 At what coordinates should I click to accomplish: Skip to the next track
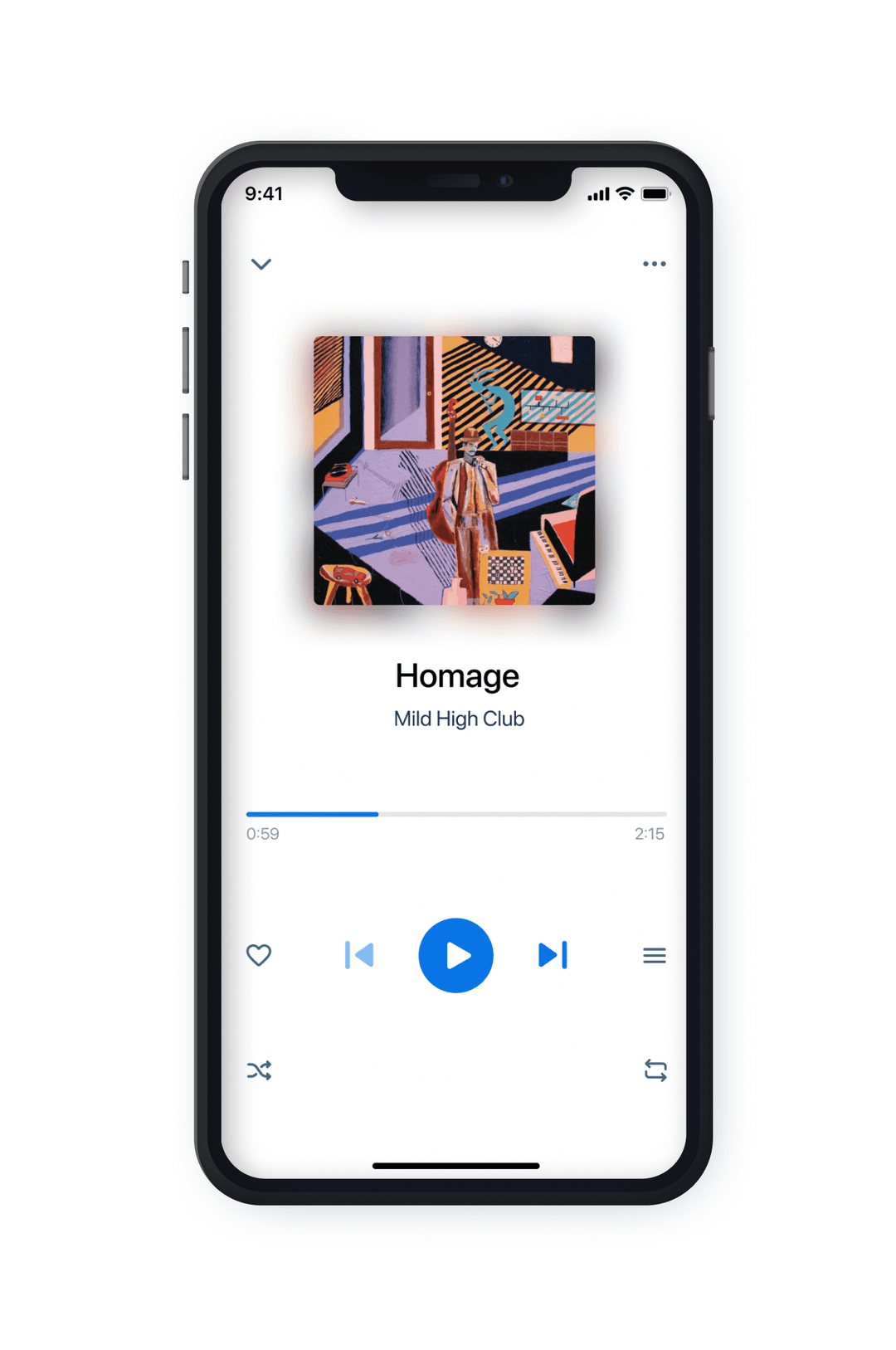[x=553, y=955]
